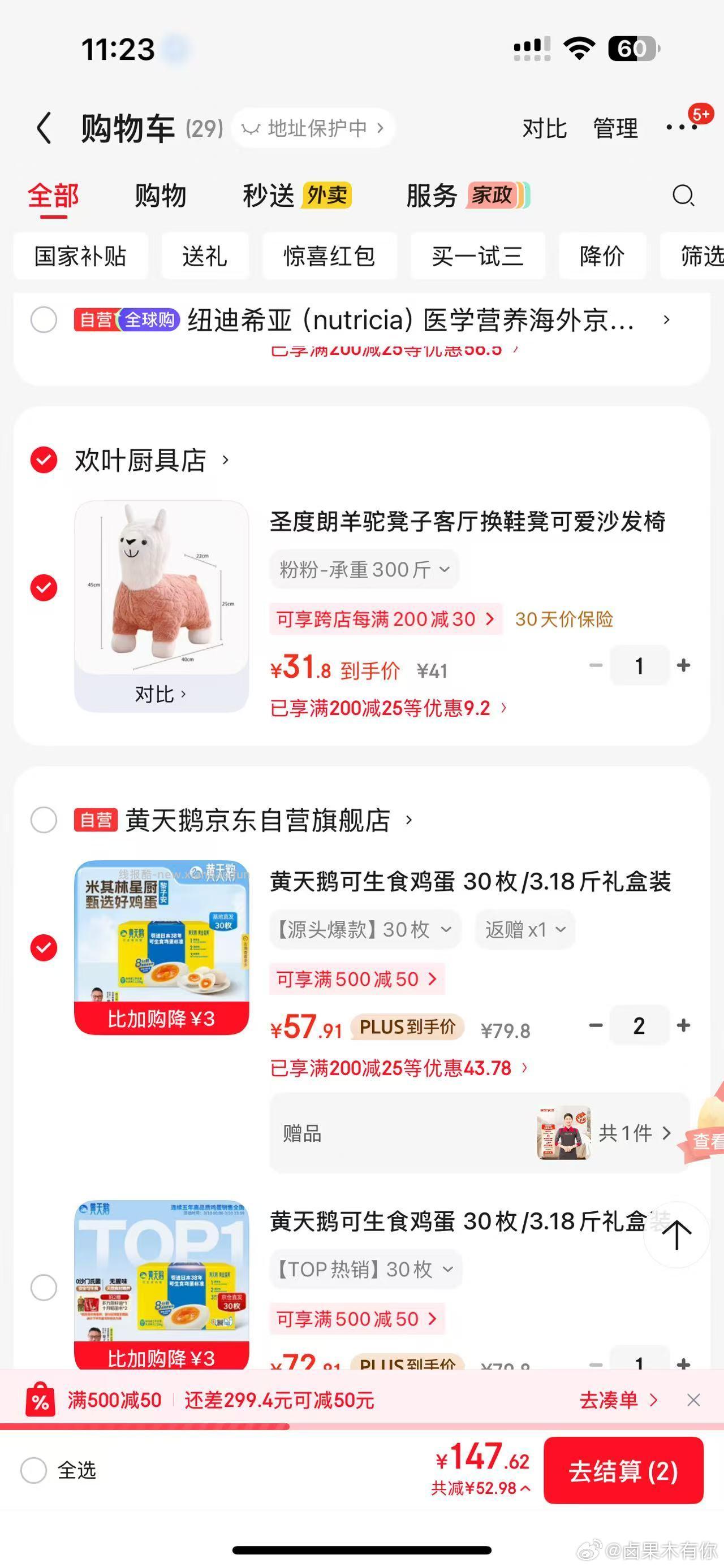Switch to the 服务 tab
Screen dimensions: 724x1568
click(432, 196)
